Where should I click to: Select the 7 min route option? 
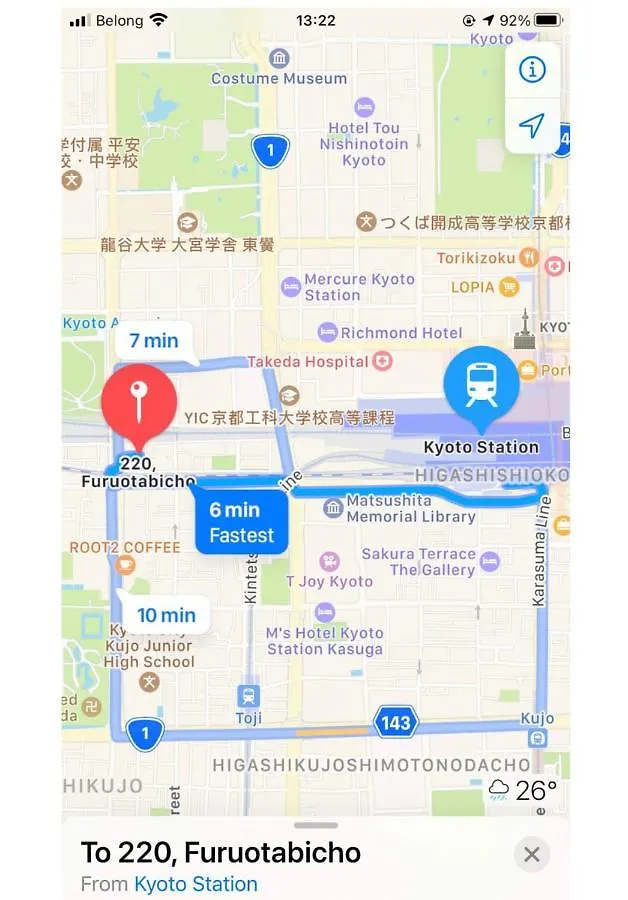[x=154, y=341]
